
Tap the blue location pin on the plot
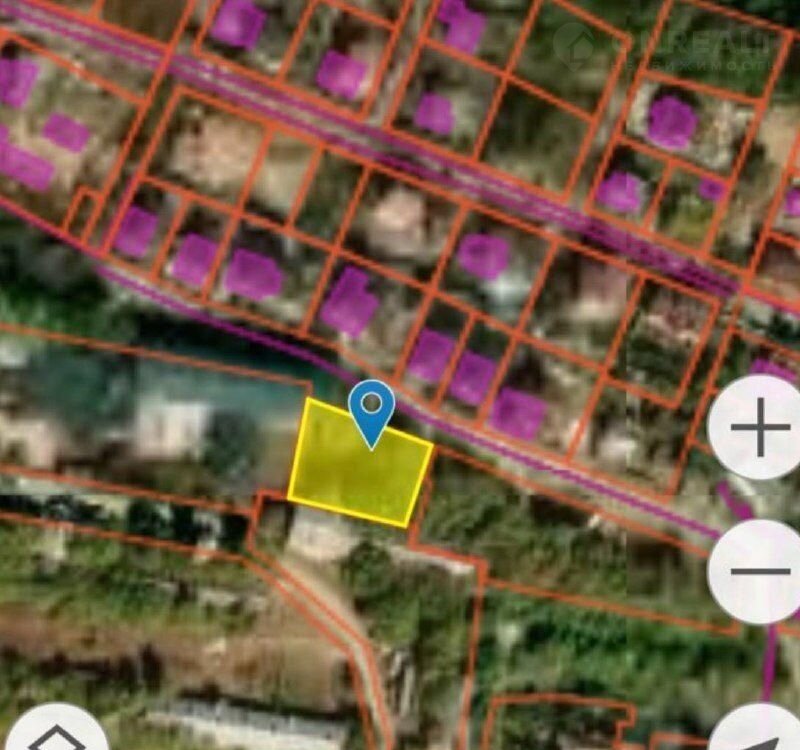(371, 411)
